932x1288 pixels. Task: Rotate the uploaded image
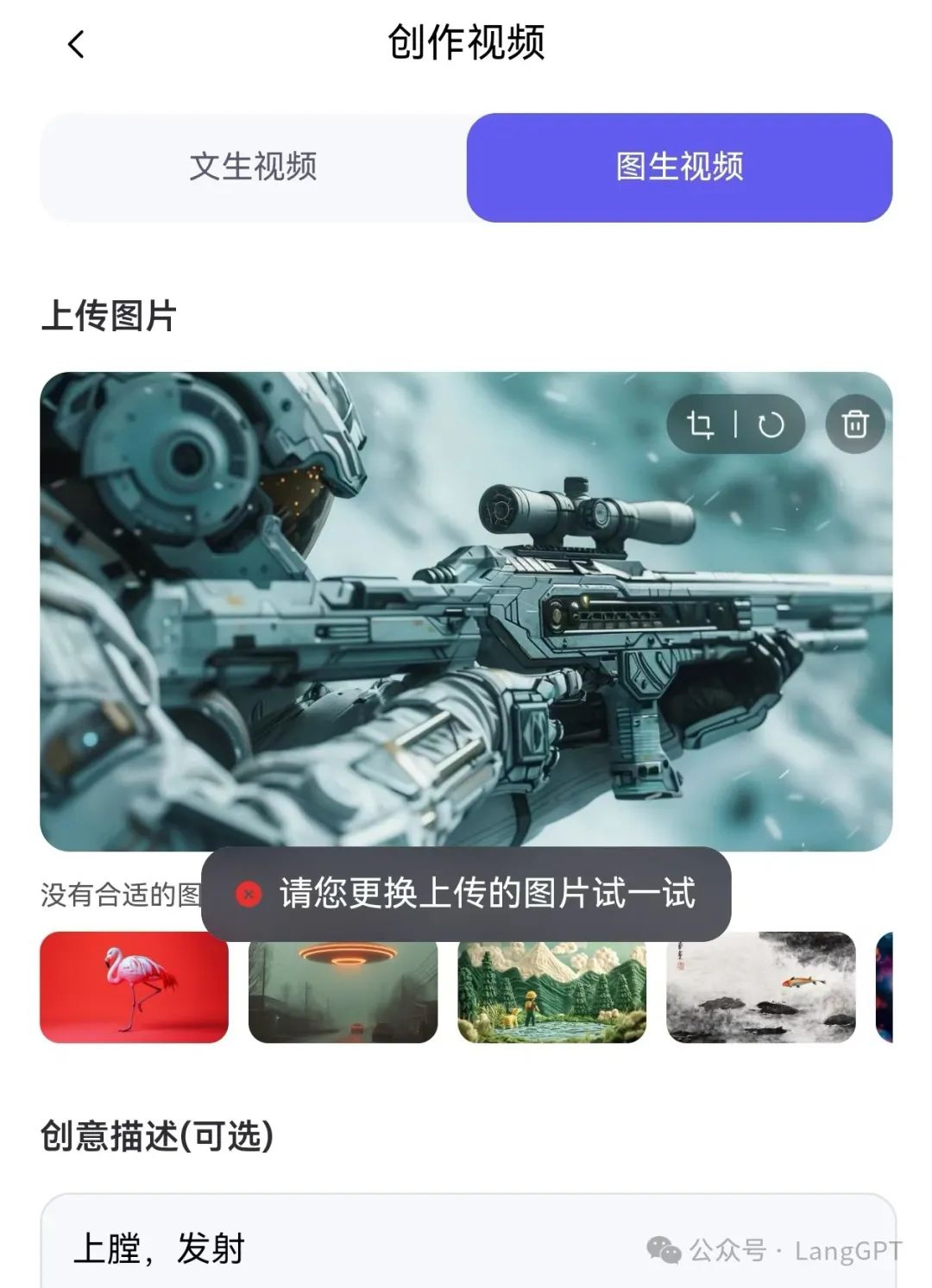pyautogui.click(x=771, y=424)
